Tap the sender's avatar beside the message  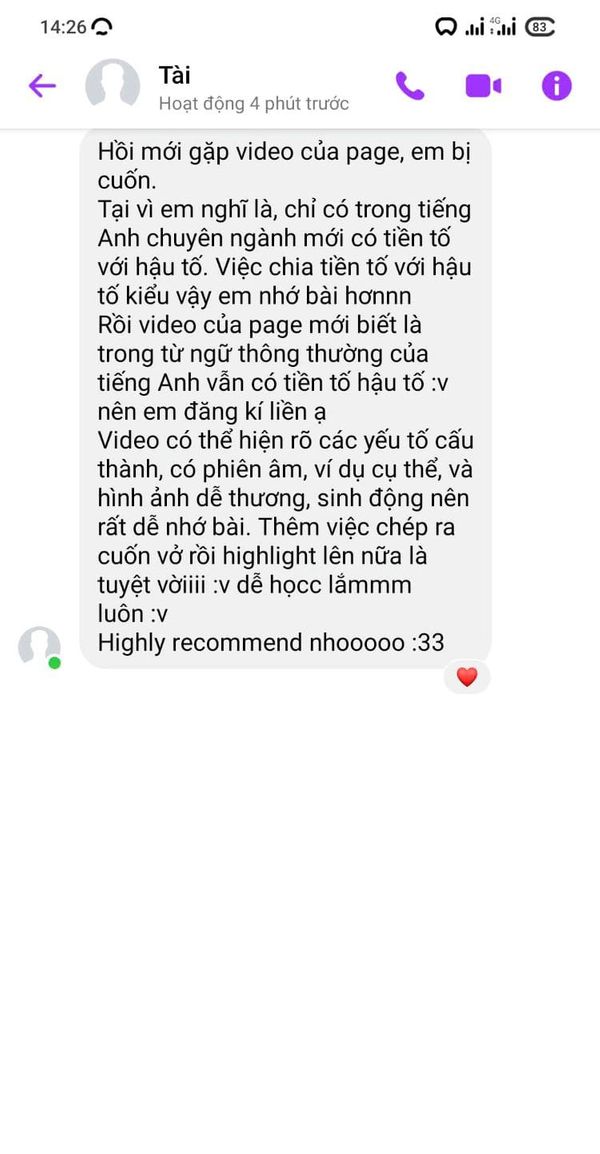pyautogui.click(x=39, y=647)
